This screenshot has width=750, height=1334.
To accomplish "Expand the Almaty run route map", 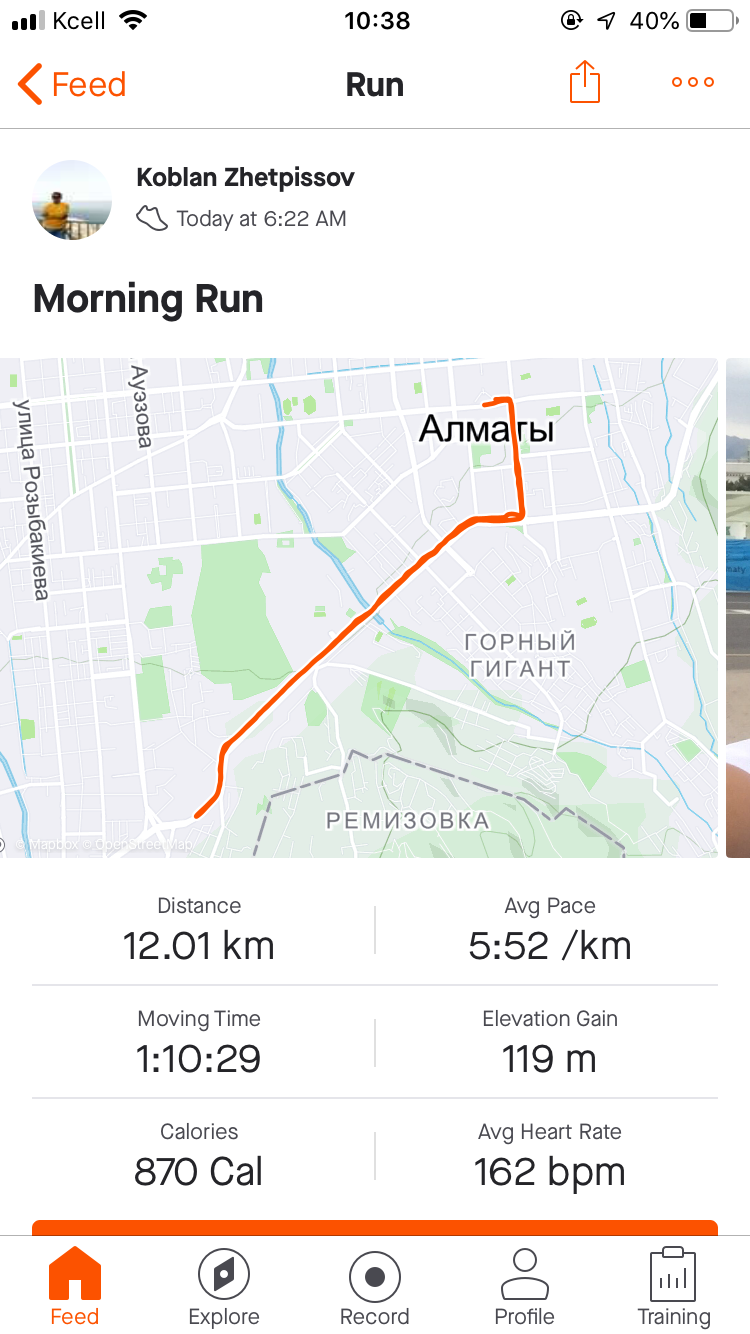I will pos(358,607).
